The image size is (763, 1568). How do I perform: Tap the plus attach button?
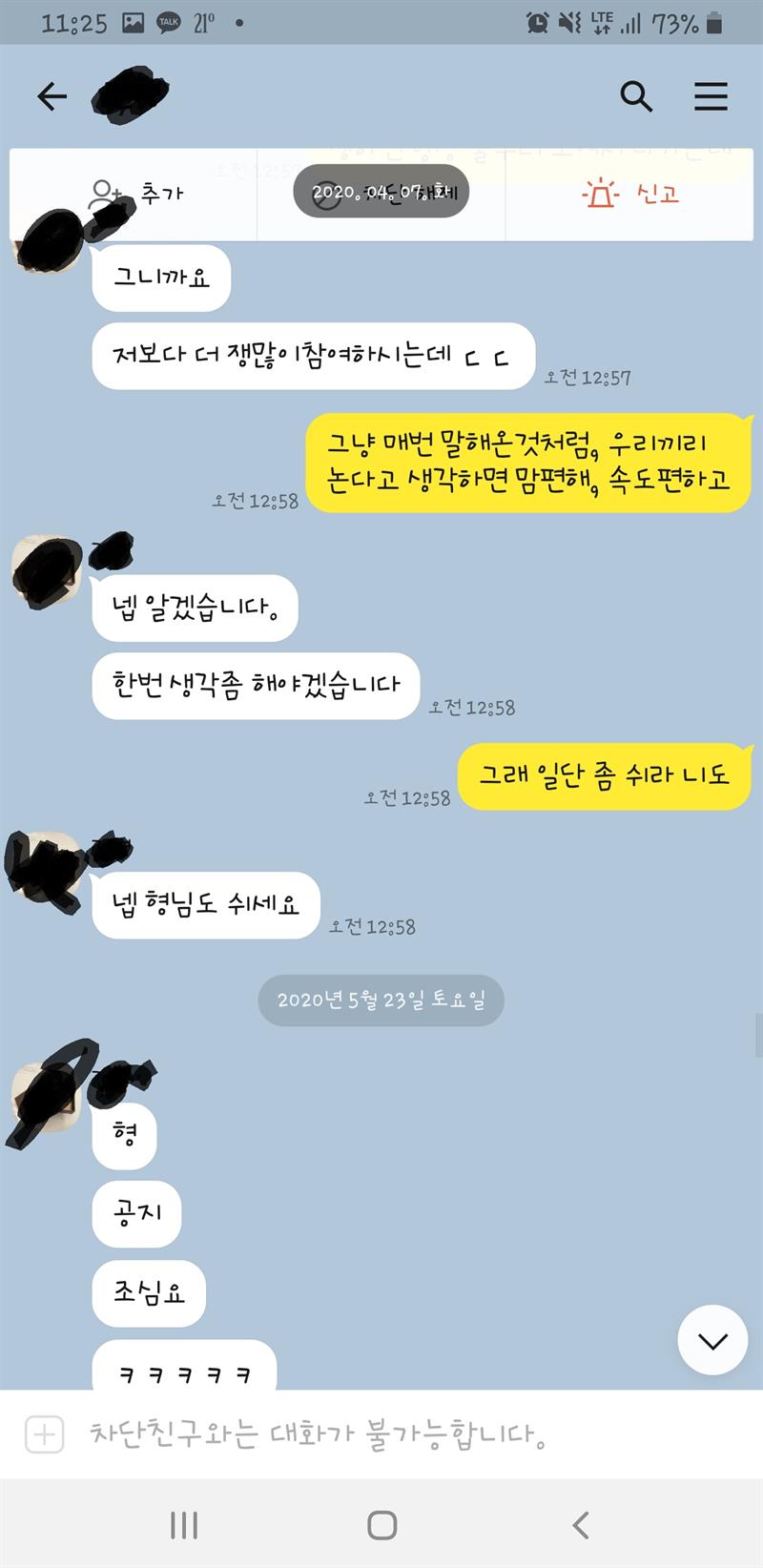pos(44,1434)
